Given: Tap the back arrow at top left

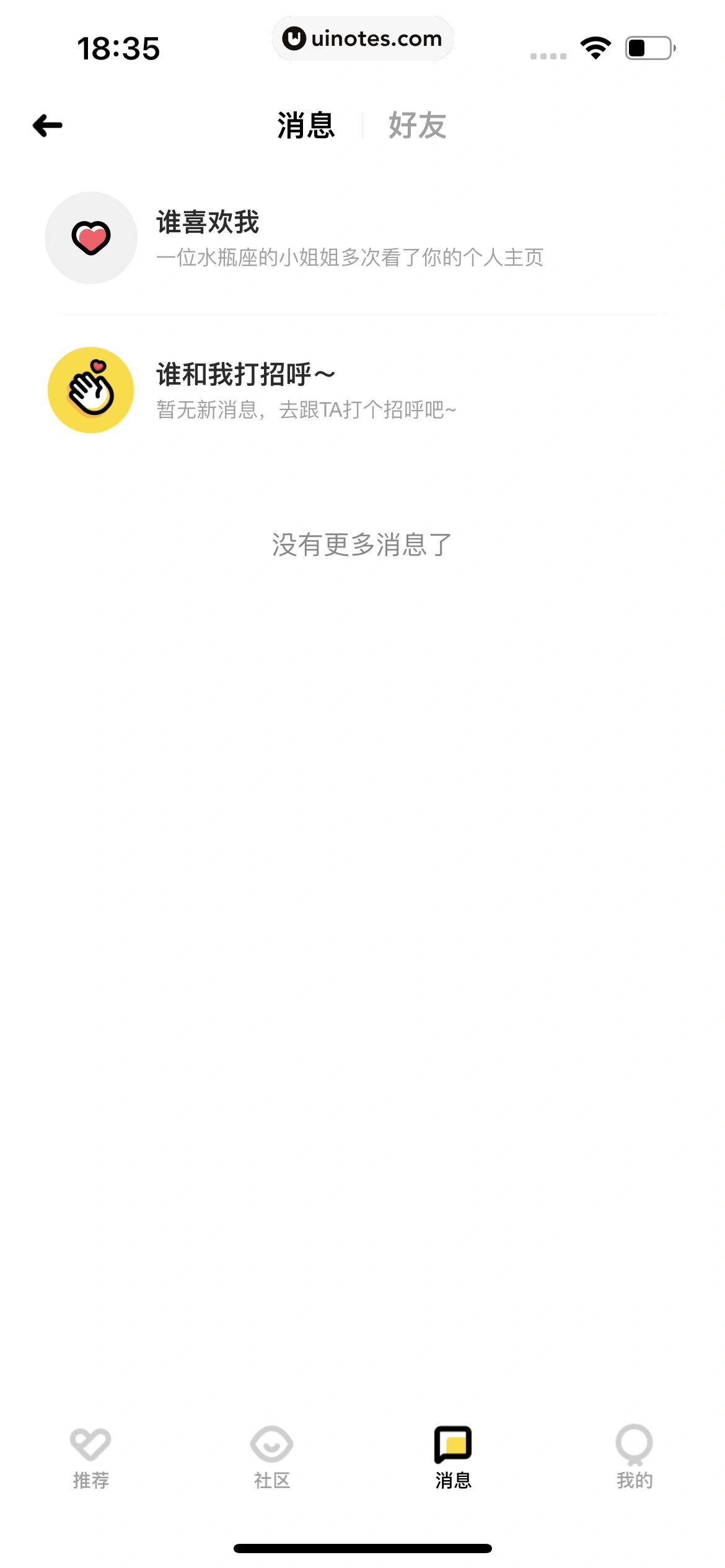Looking at the screenshot, I should 46,126.
